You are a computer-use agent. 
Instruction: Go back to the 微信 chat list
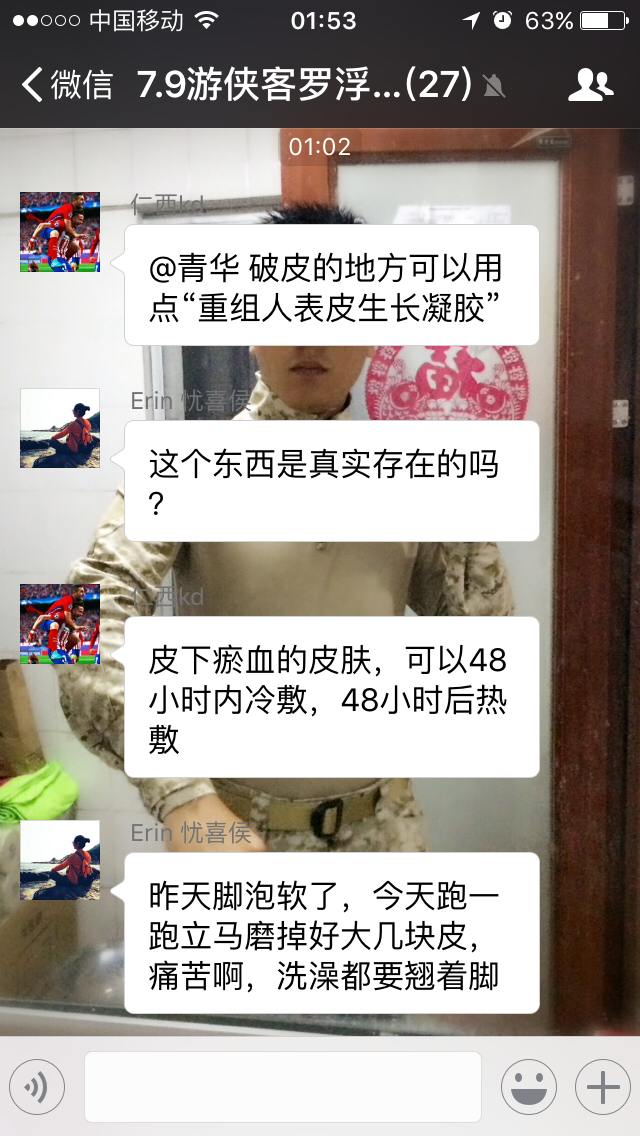(66, 85)
